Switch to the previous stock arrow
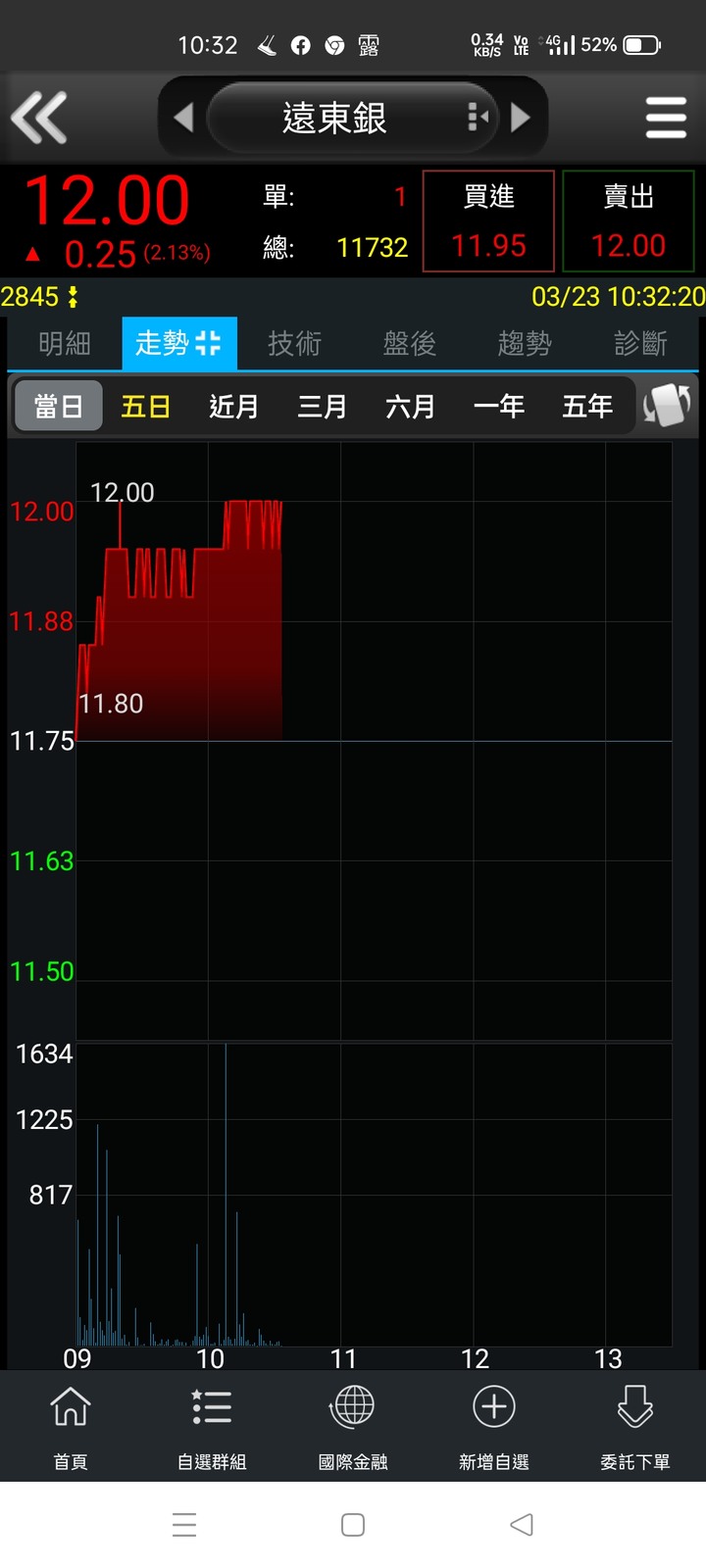 click(x=183, y=118)
